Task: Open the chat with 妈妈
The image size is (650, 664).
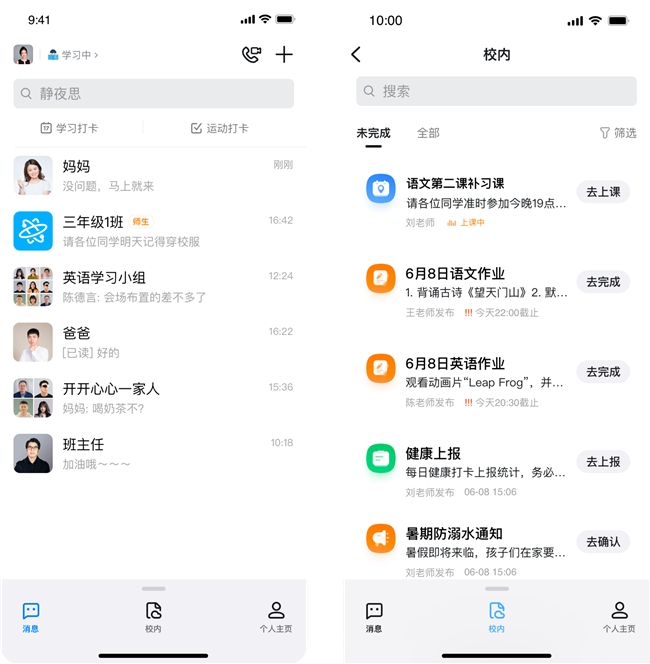Action: (x=153, y=175)
